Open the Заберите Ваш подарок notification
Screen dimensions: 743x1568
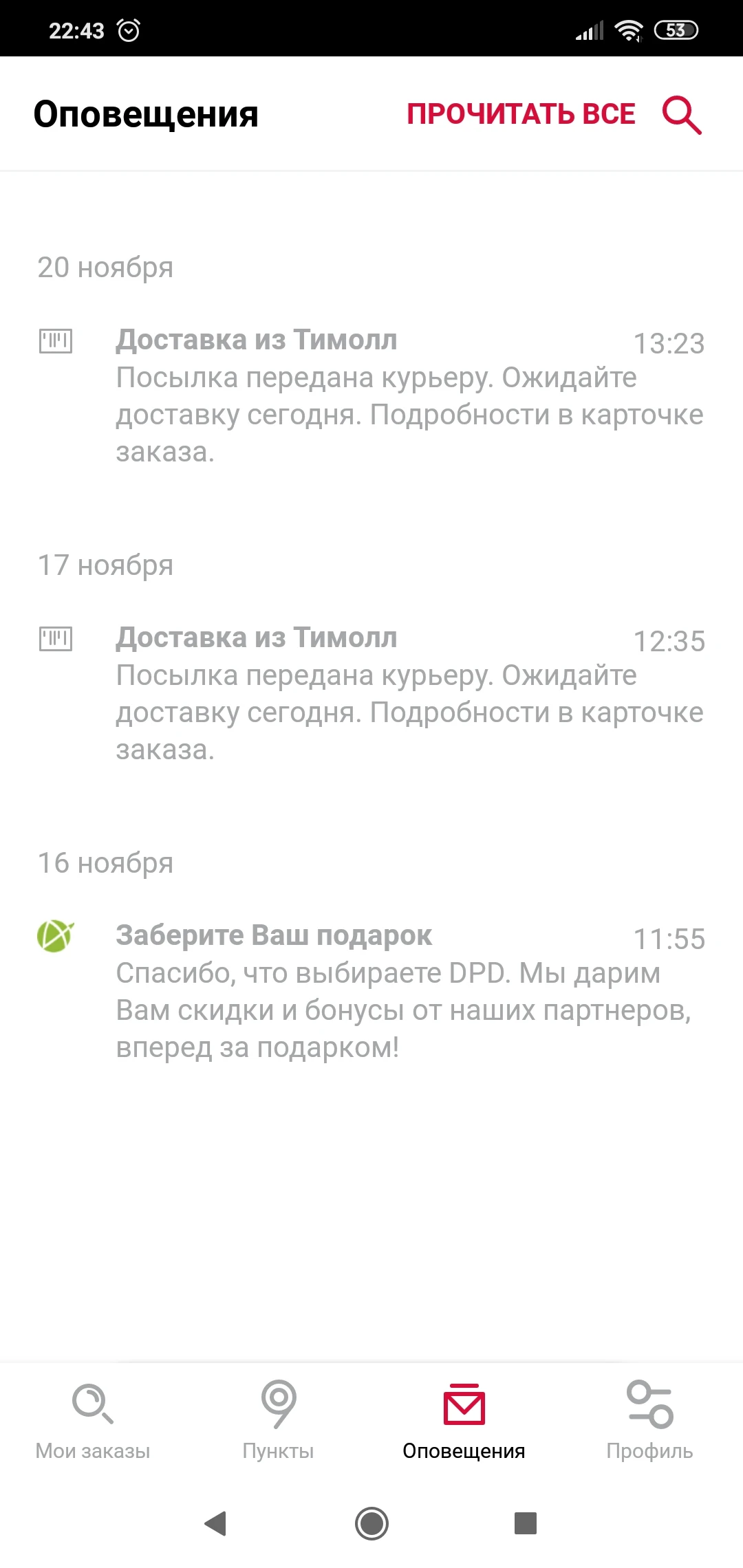tap(371, 991)
